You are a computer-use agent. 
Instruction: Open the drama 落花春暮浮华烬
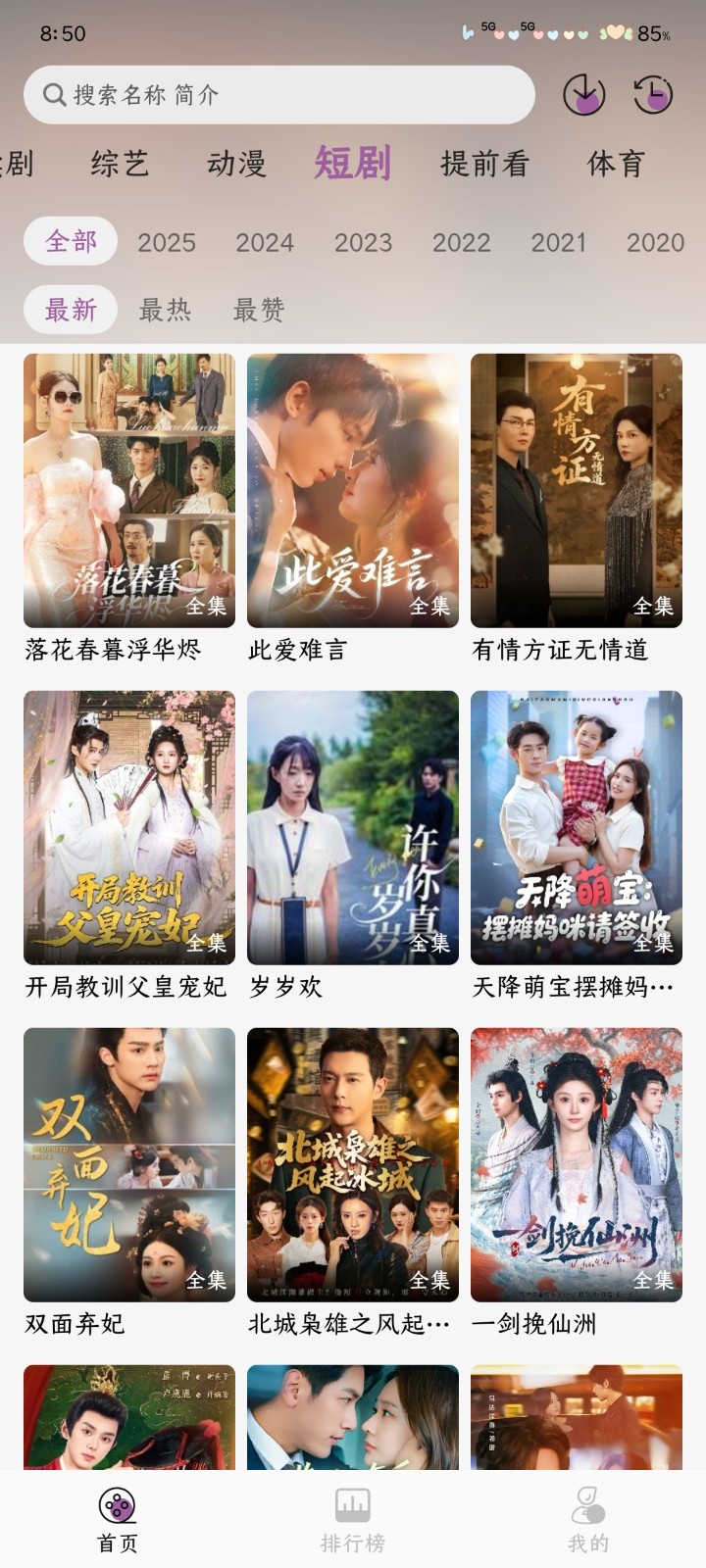tap(129, 490)
